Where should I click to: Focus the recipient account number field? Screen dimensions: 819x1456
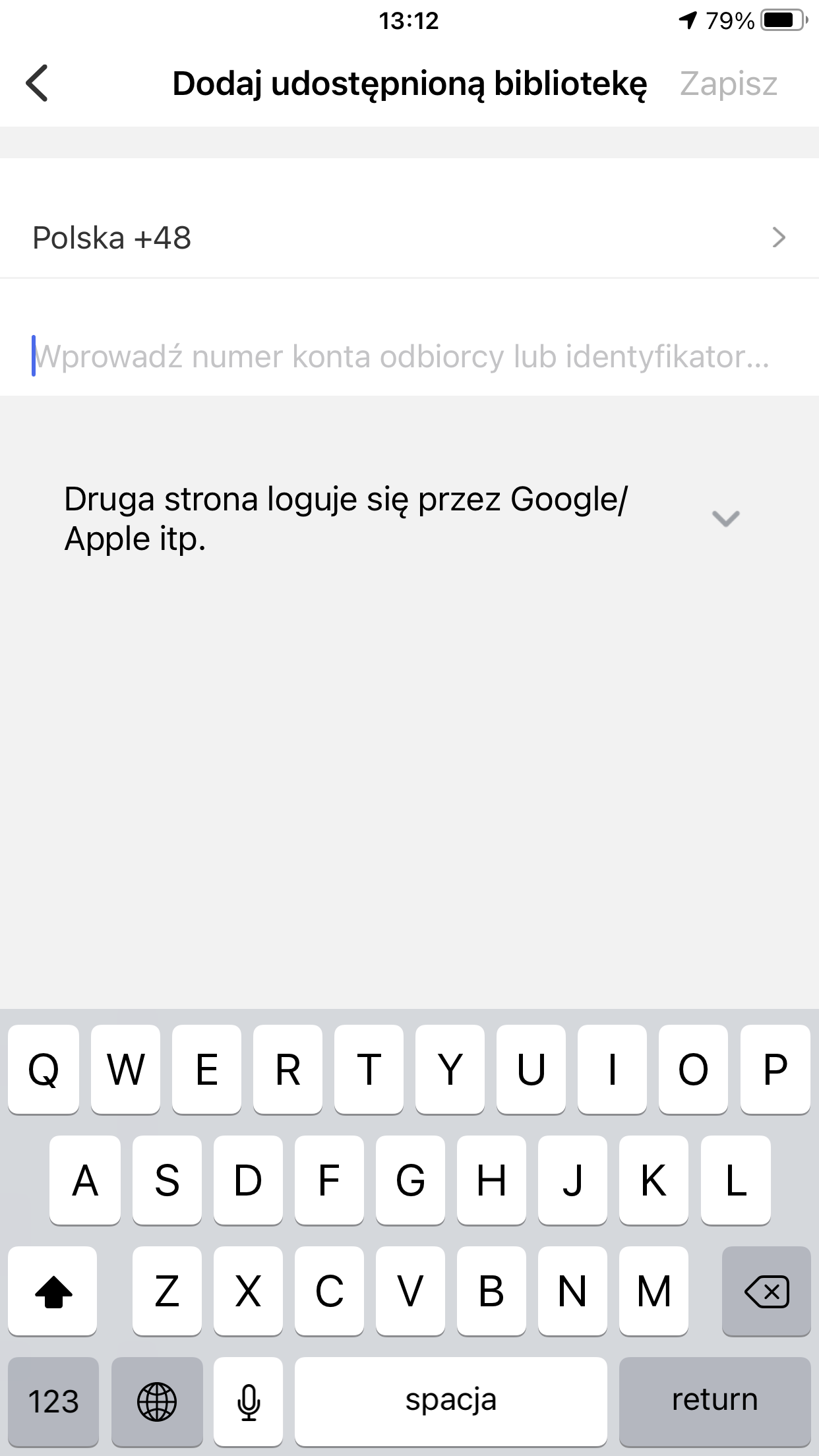tap(409, 356)
